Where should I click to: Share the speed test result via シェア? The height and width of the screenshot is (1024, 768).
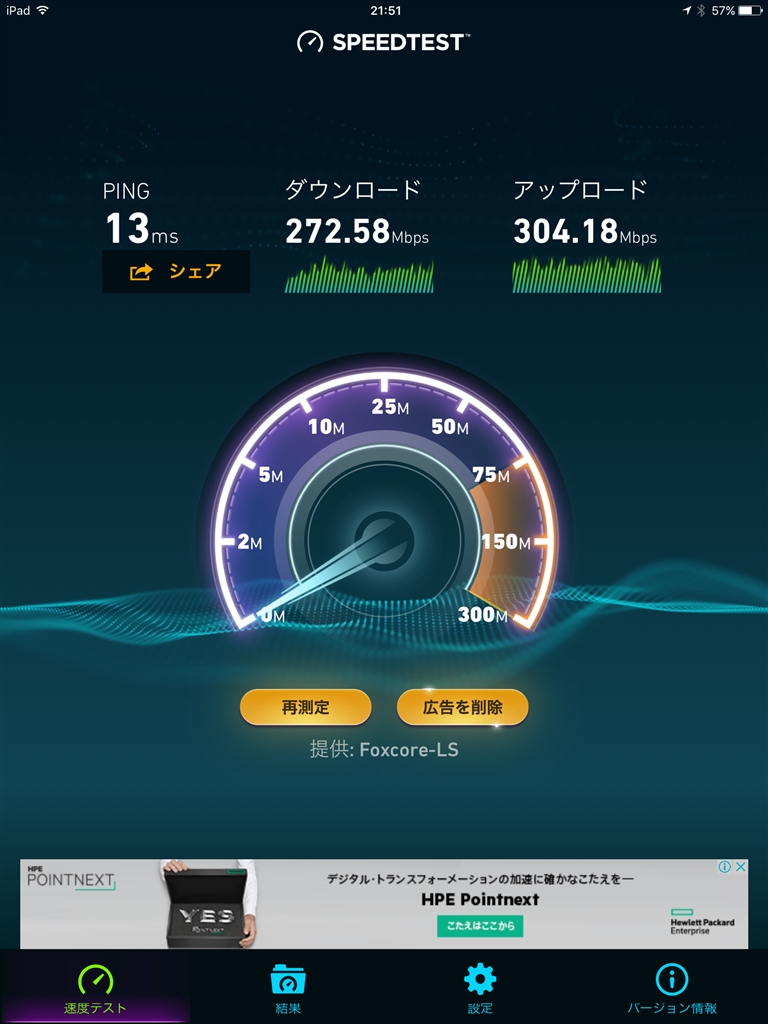pos(176,271)
